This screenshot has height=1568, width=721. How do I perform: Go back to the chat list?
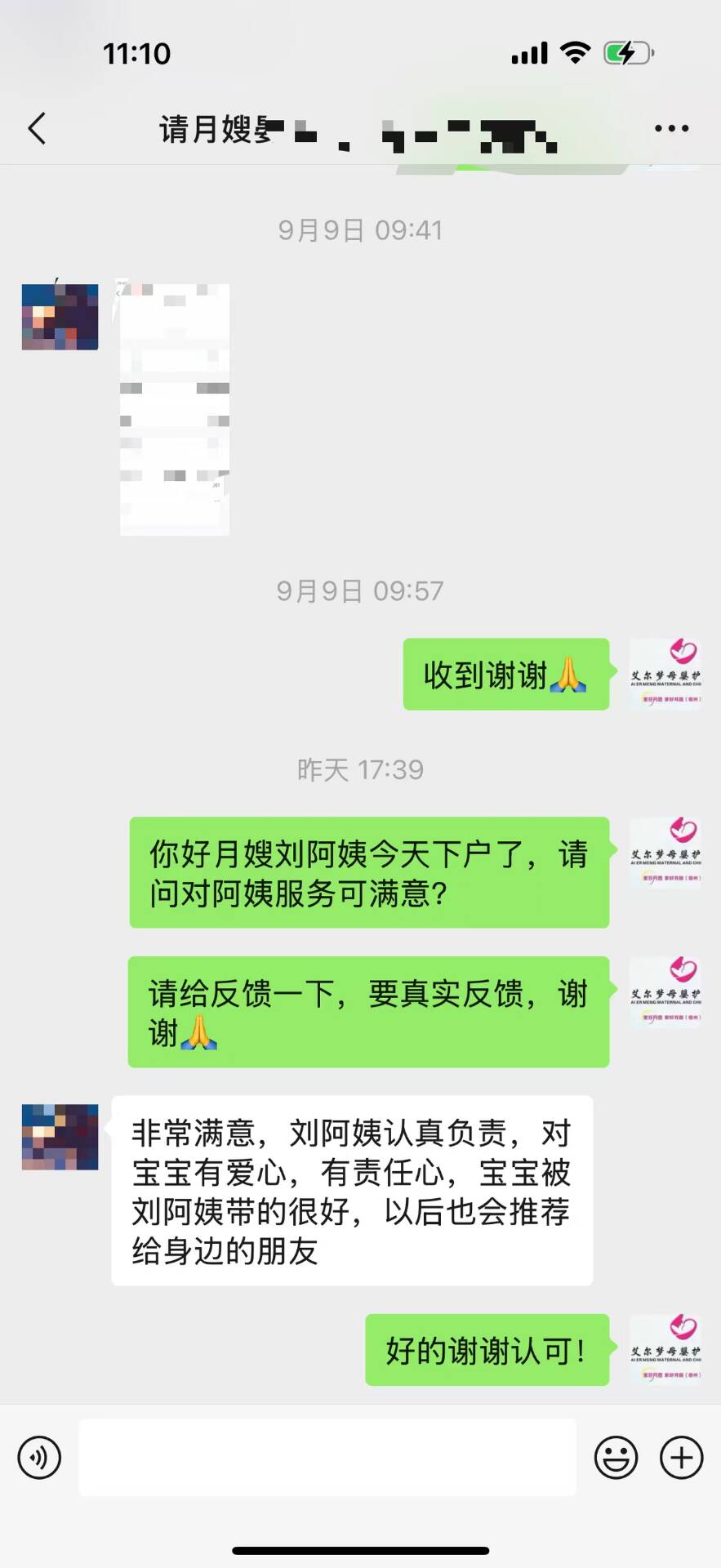tap(37, 128)
